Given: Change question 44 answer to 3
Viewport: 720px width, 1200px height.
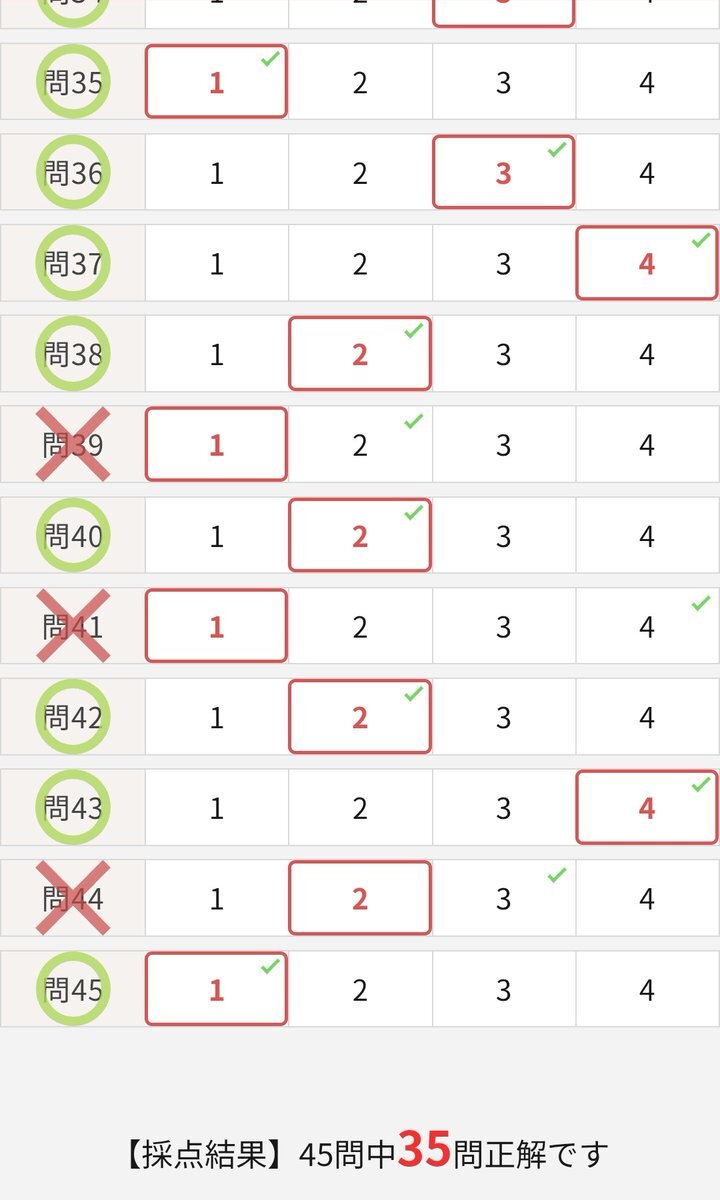Looking at the screenshot, I should (503, 899).
